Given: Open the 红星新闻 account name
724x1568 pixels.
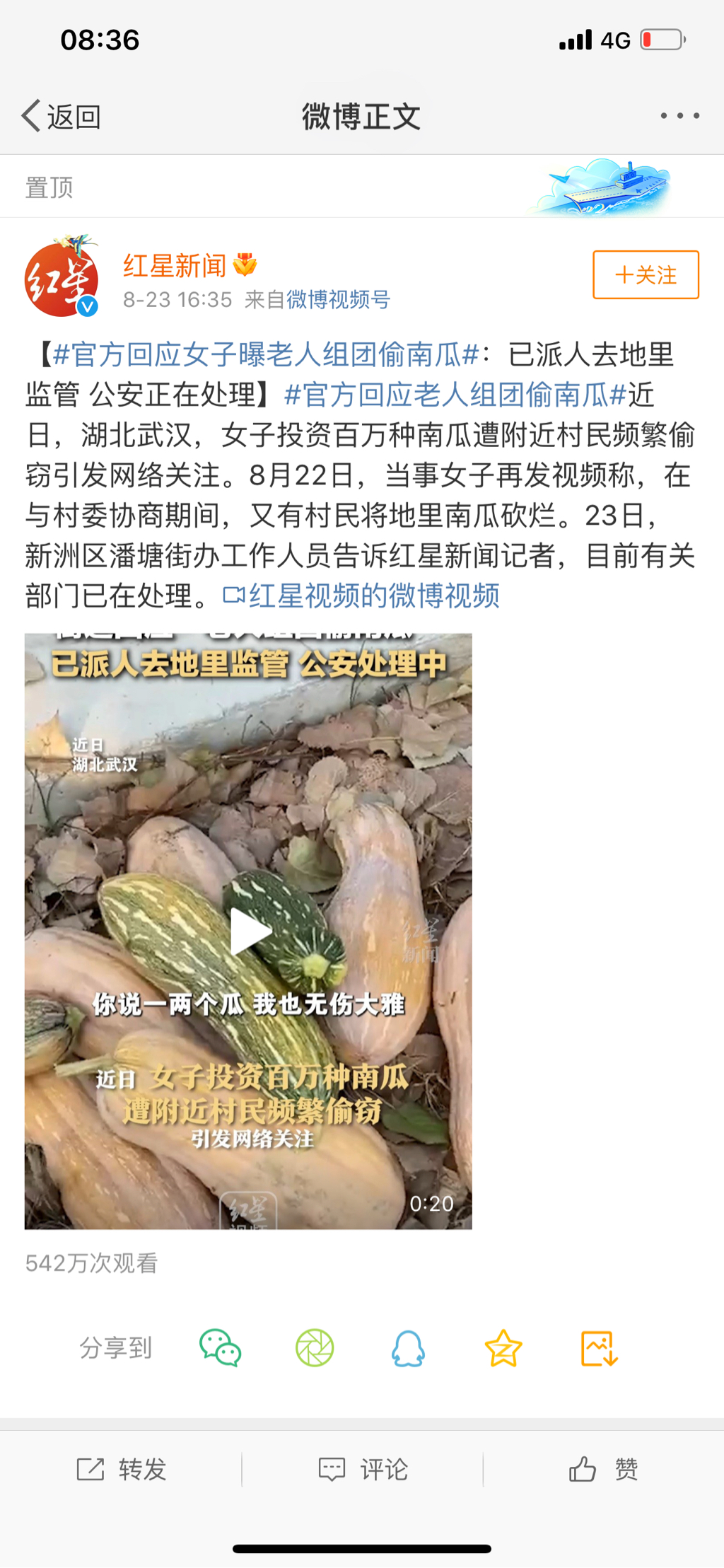Looking at the screenshot, I should 175,266.
